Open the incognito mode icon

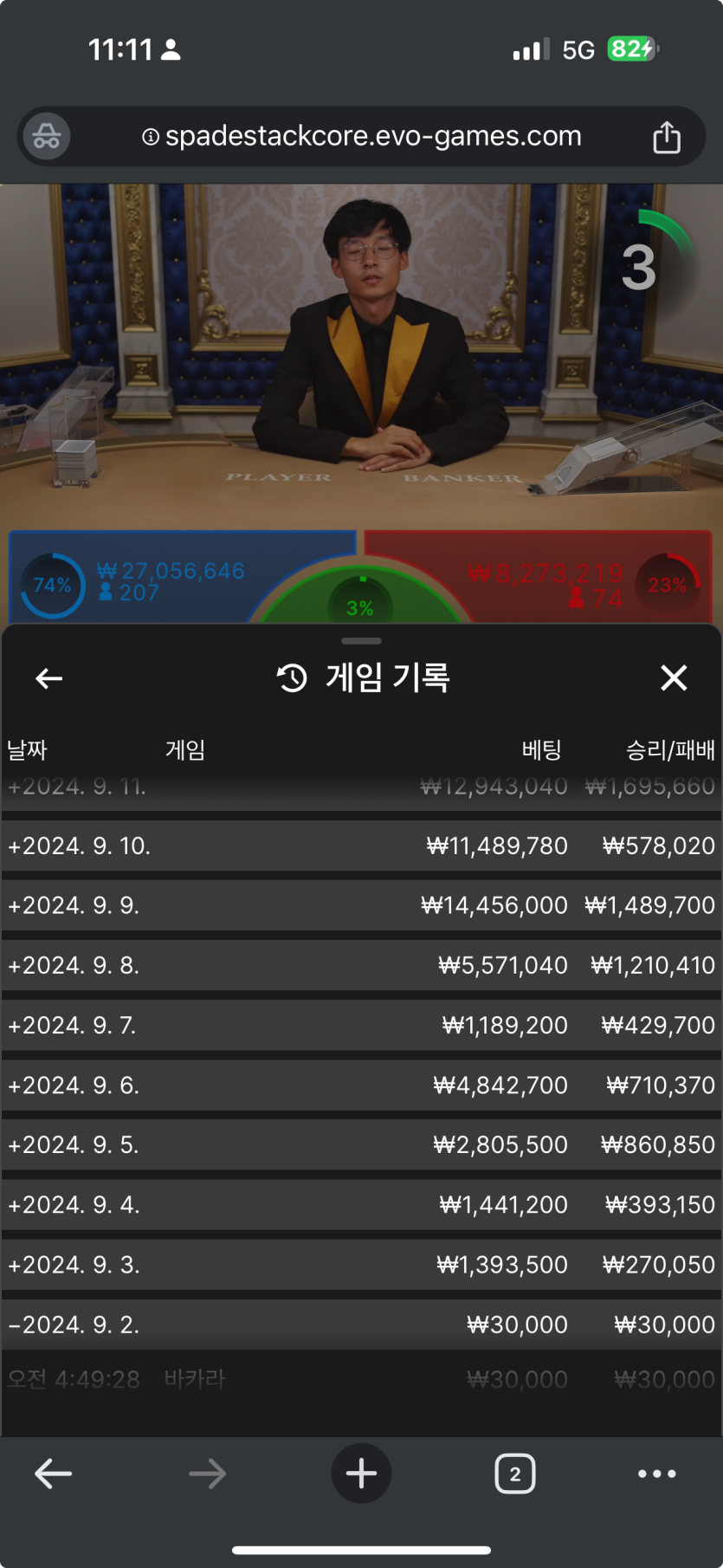tap(47, 137)
